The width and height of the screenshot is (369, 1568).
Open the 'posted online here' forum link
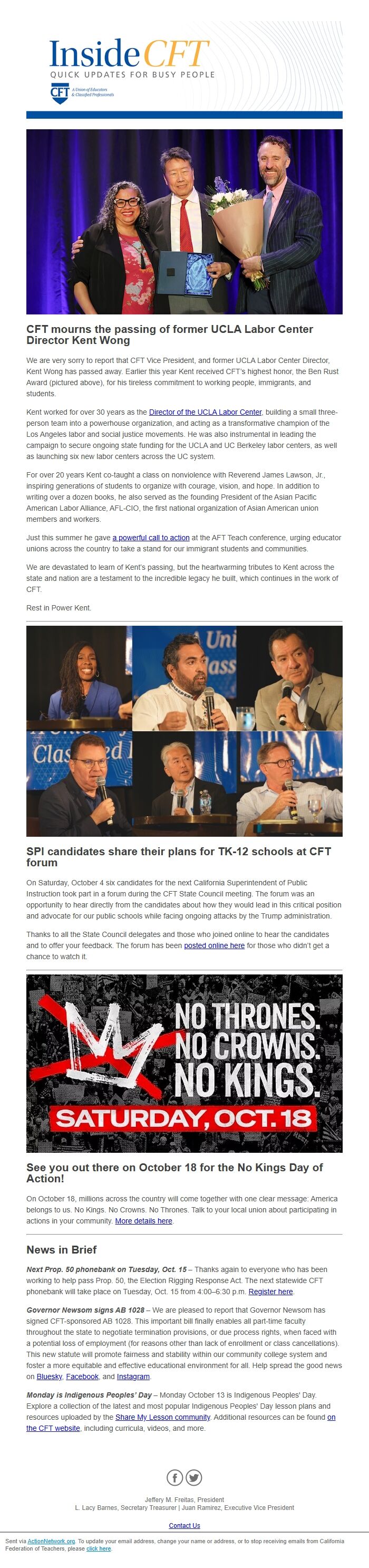coord(215,945)
